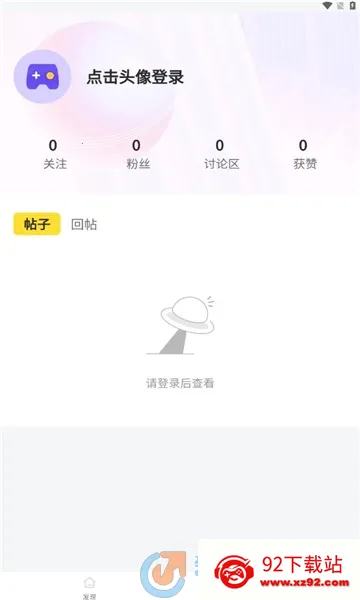Screen dimensions: 360x600
Task: Open the 关注 following list
Action: (54, 155)
